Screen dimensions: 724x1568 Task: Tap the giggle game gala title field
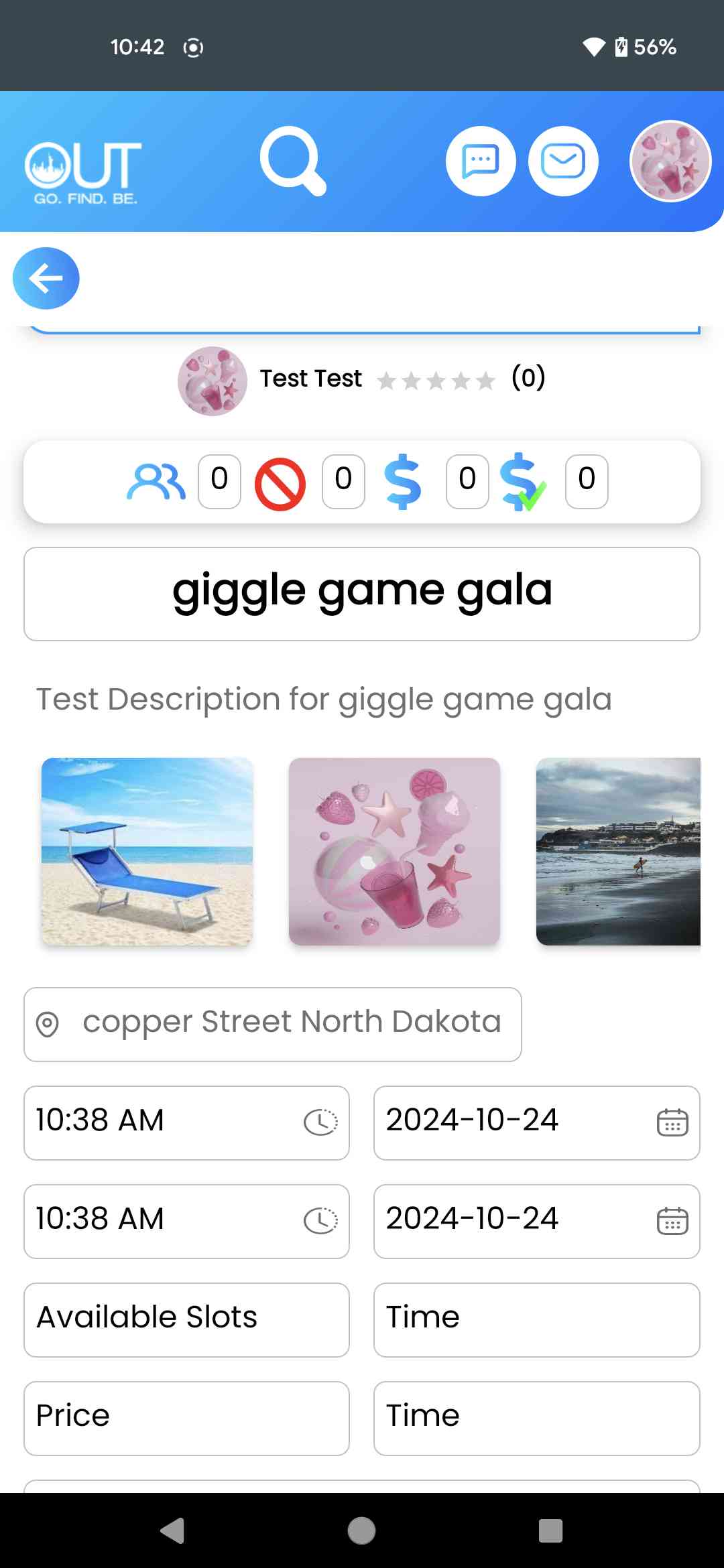click(x=362, y=594)
